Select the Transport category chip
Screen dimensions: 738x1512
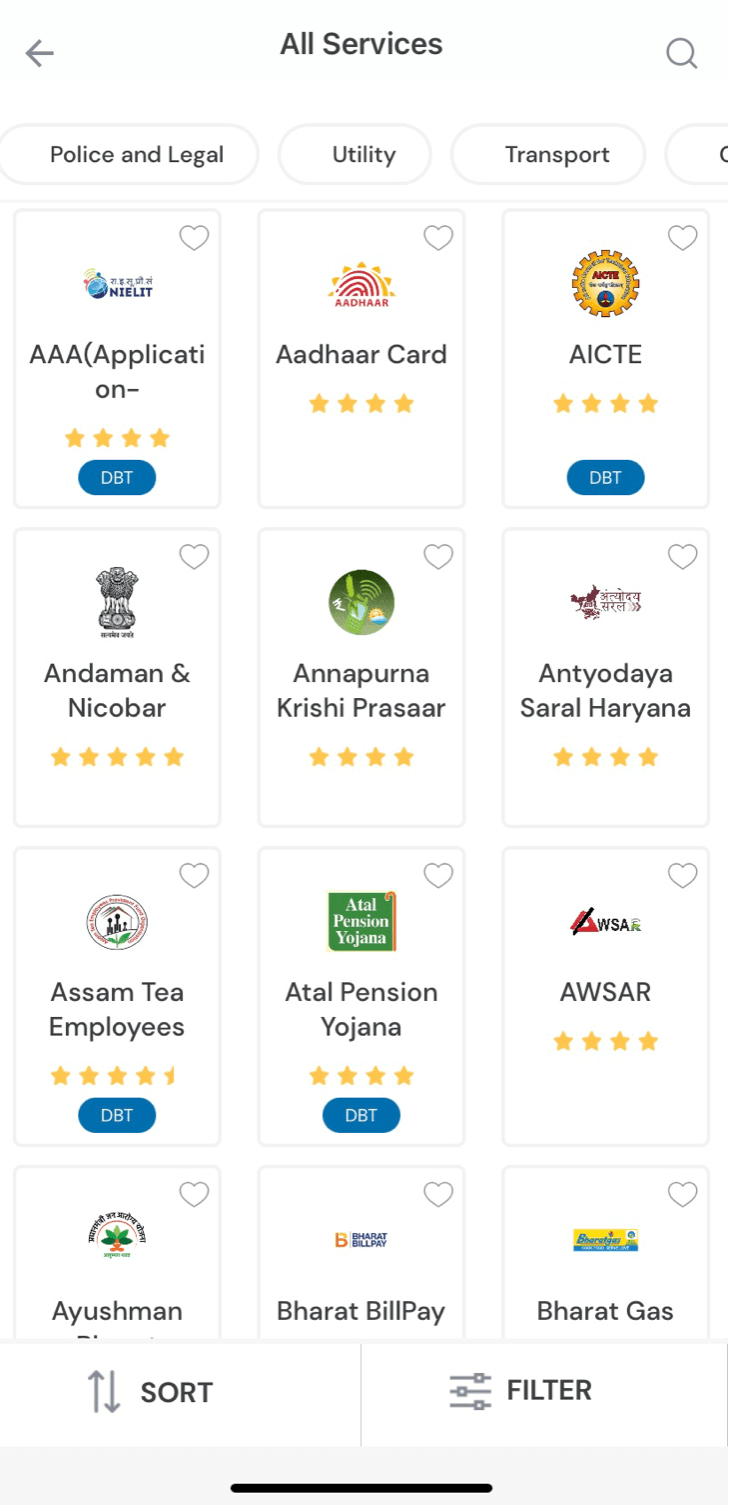pyautogui.click(x=548, y=155)
